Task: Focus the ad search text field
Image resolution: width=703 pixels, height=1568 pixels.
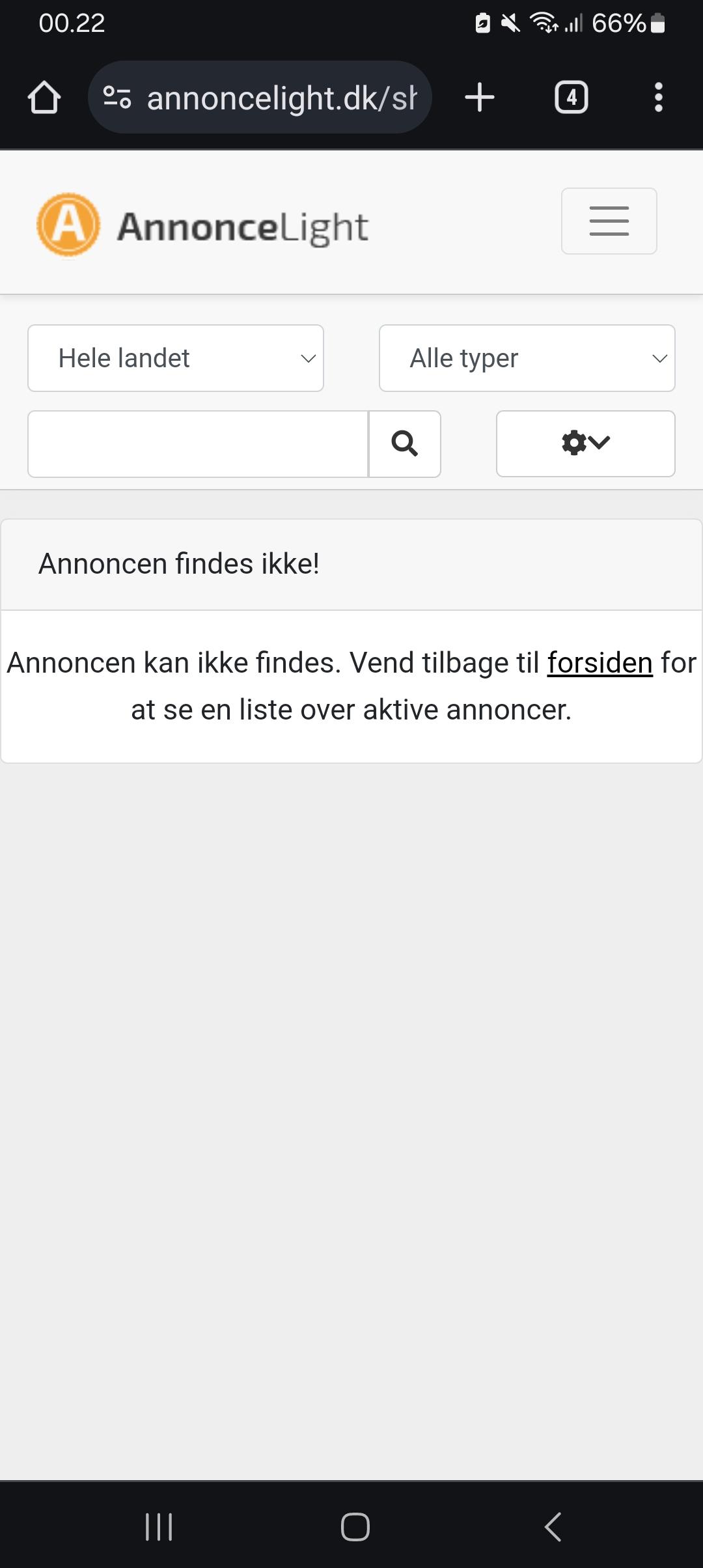Action: 199,444
